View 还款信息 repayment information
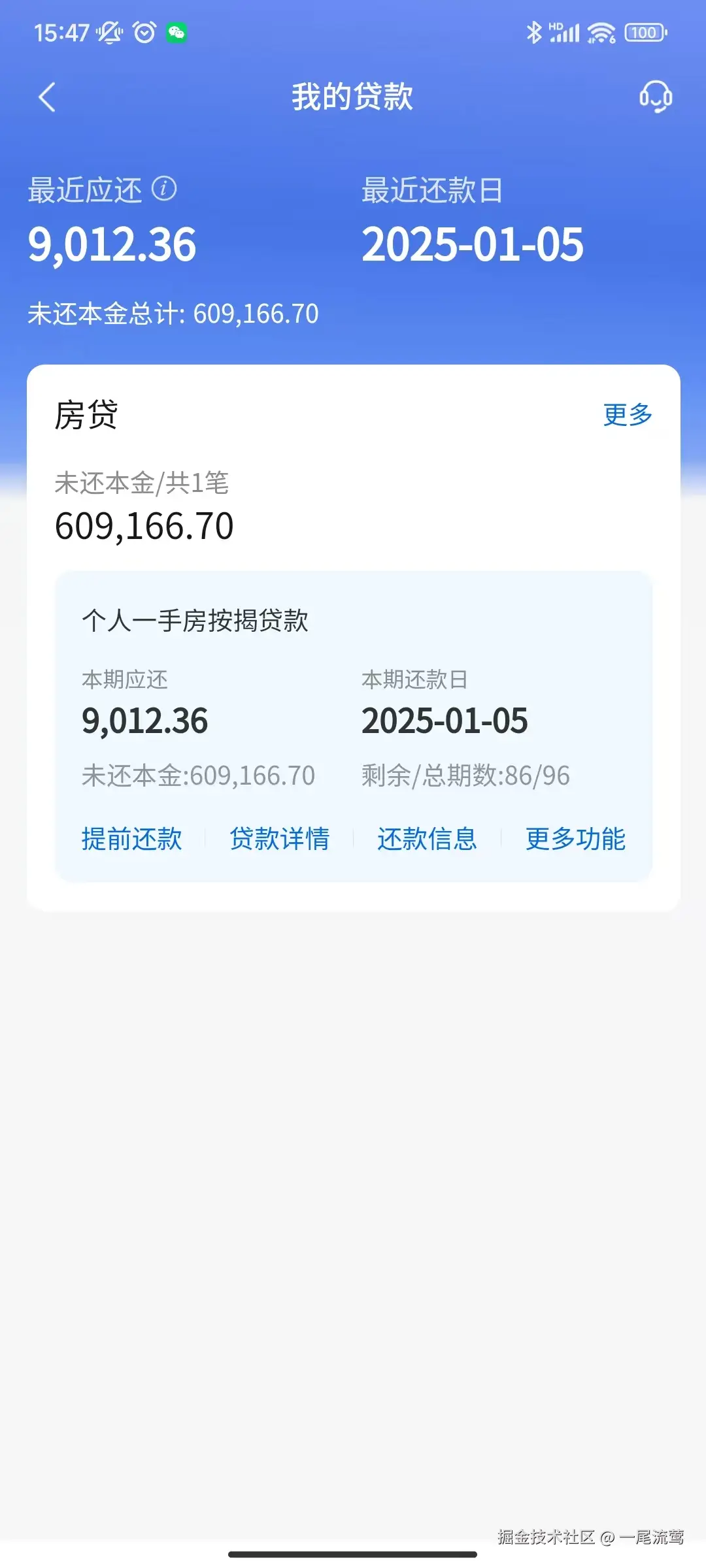The image size is (706, 1568). tap(427, 838)
